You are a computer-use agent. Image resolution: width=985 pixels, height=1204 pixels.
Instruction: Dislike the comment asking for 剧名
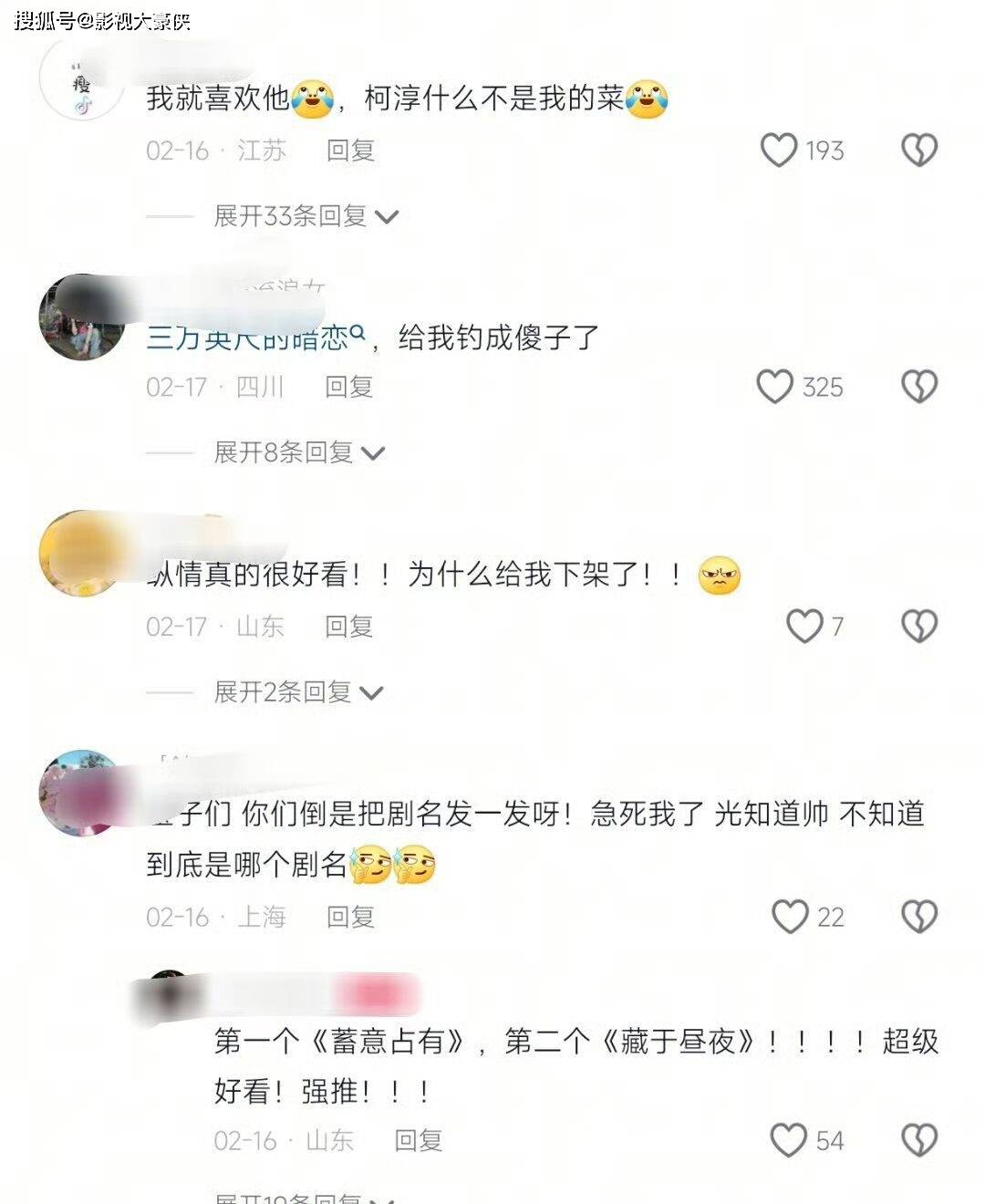tap(919, 917)
